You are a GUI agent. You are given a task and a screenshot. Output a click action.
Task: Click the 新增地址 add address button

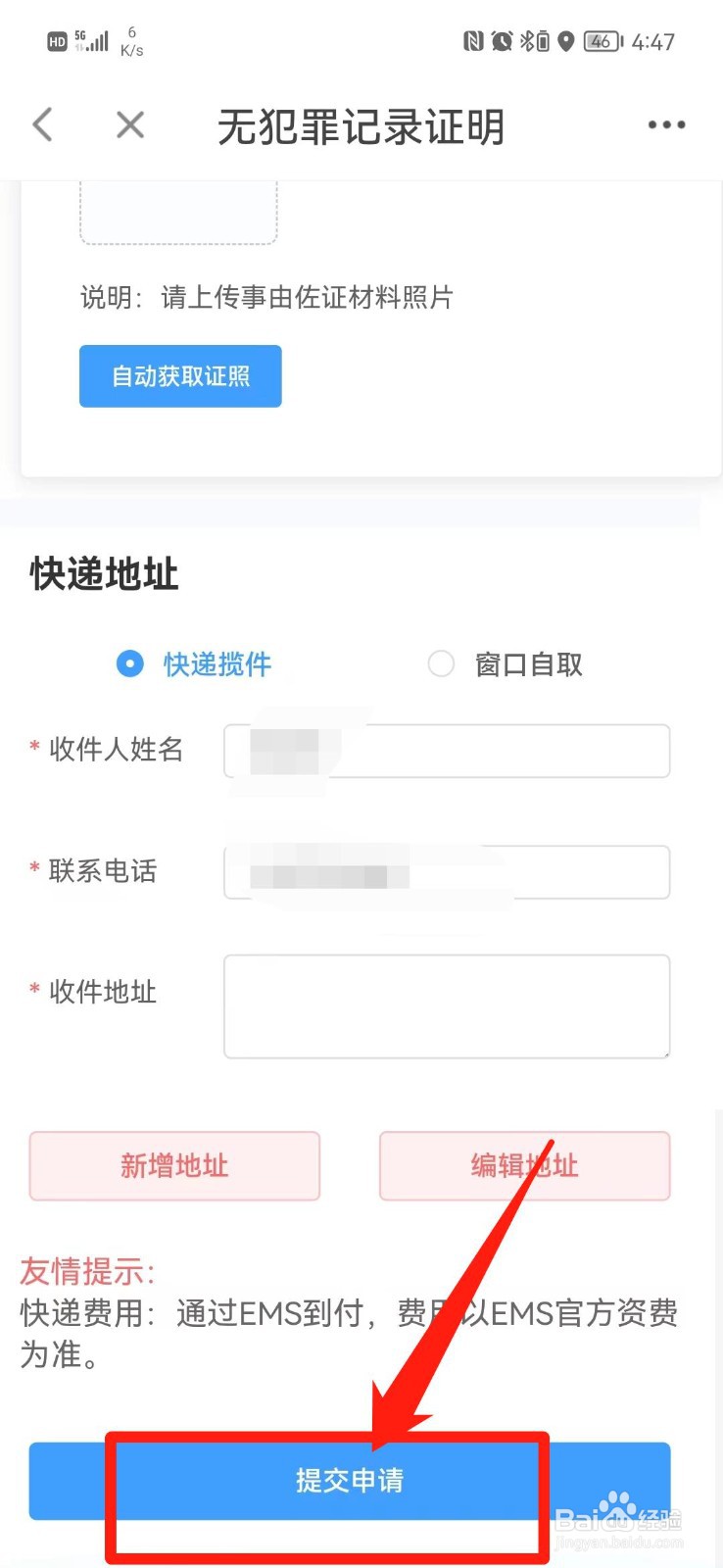pos(174,1166)
